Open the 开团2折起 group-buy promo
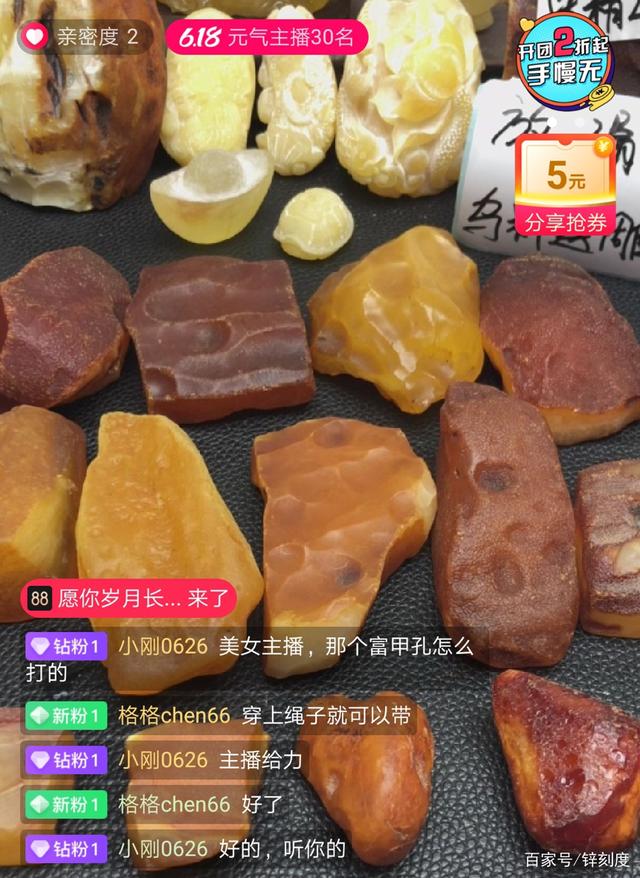The width and height of the screenshot is (640, 878). point(563,58)
